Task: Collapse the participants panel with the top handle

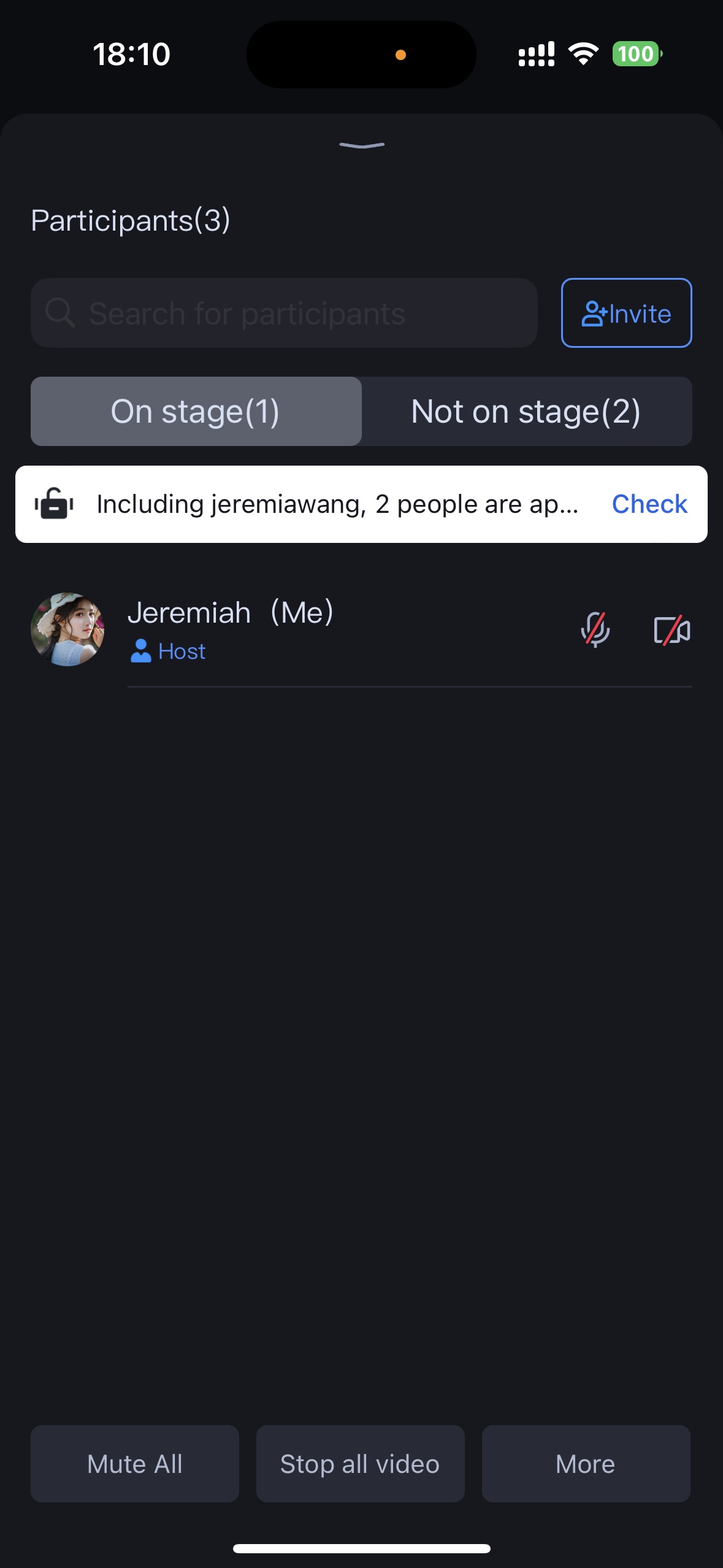Action: pos(362,145)
